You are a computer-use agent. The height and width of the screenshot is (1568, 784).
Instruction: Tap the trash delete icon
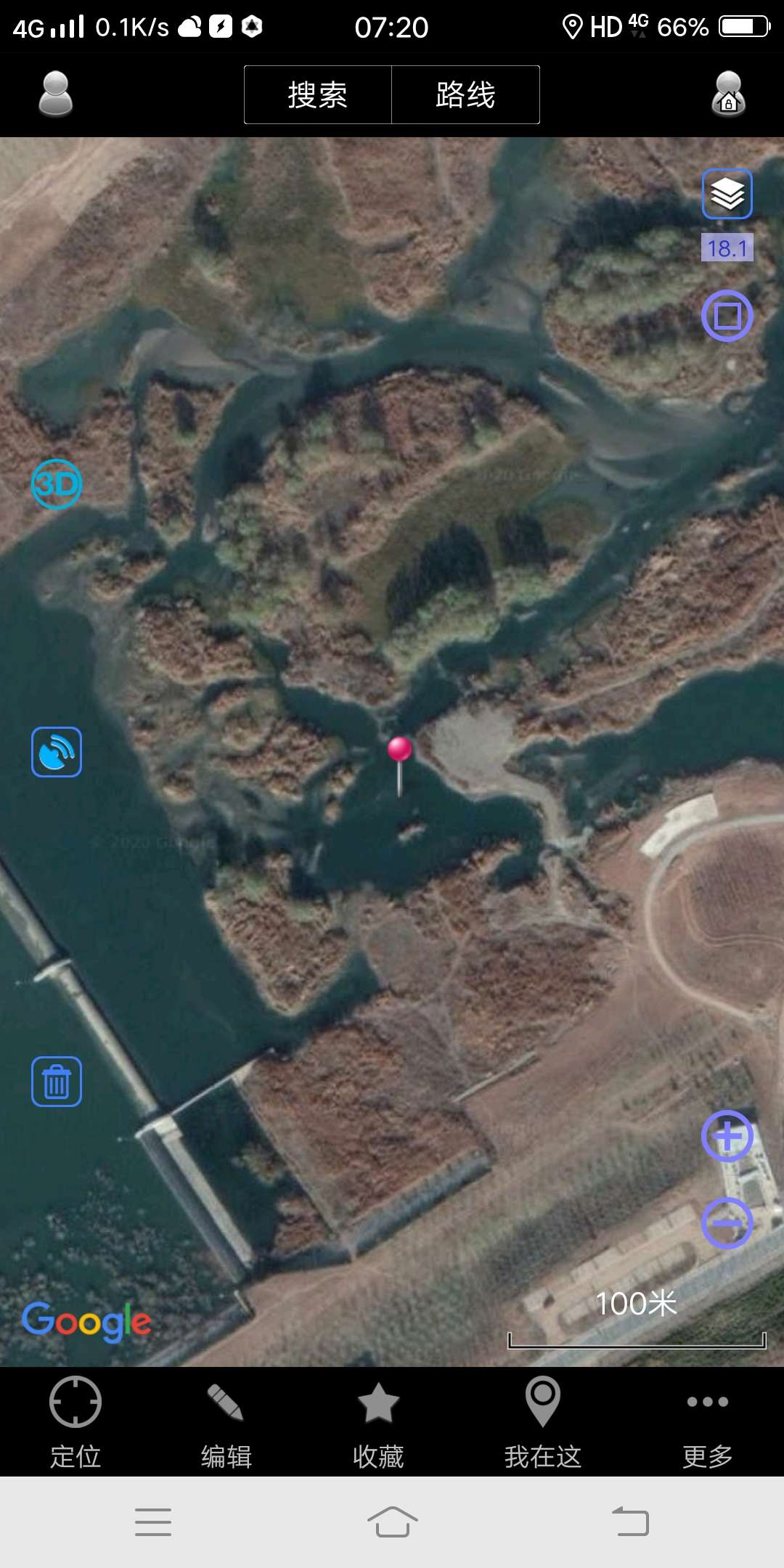point(57,1082)
